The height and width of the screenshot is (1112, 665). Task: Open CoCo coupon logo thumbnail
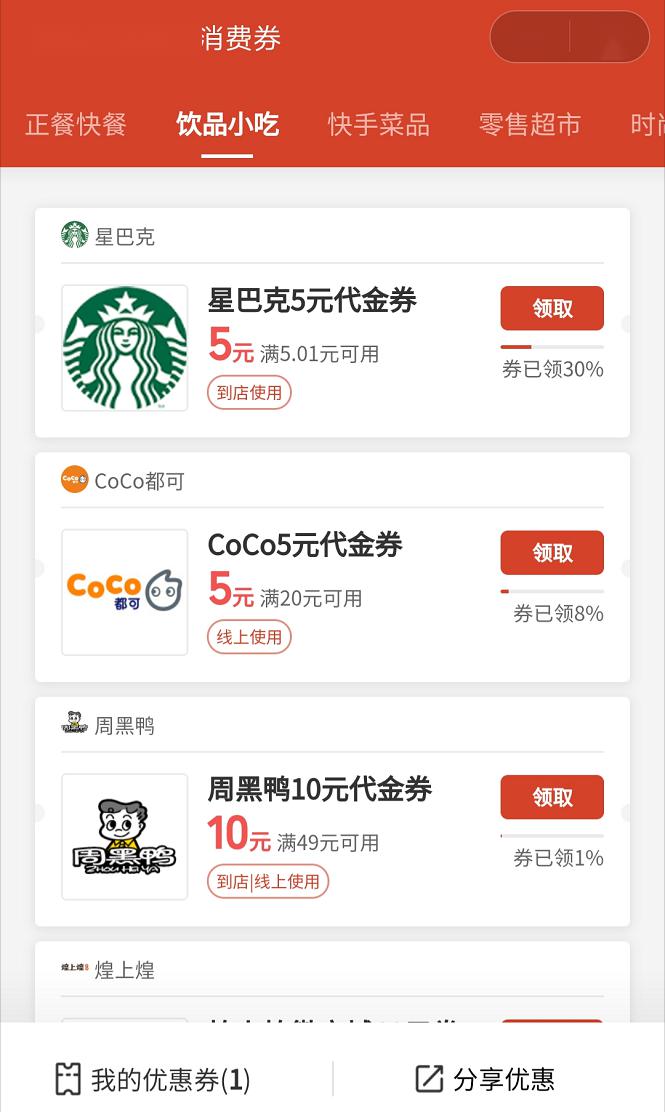point(125,592)
